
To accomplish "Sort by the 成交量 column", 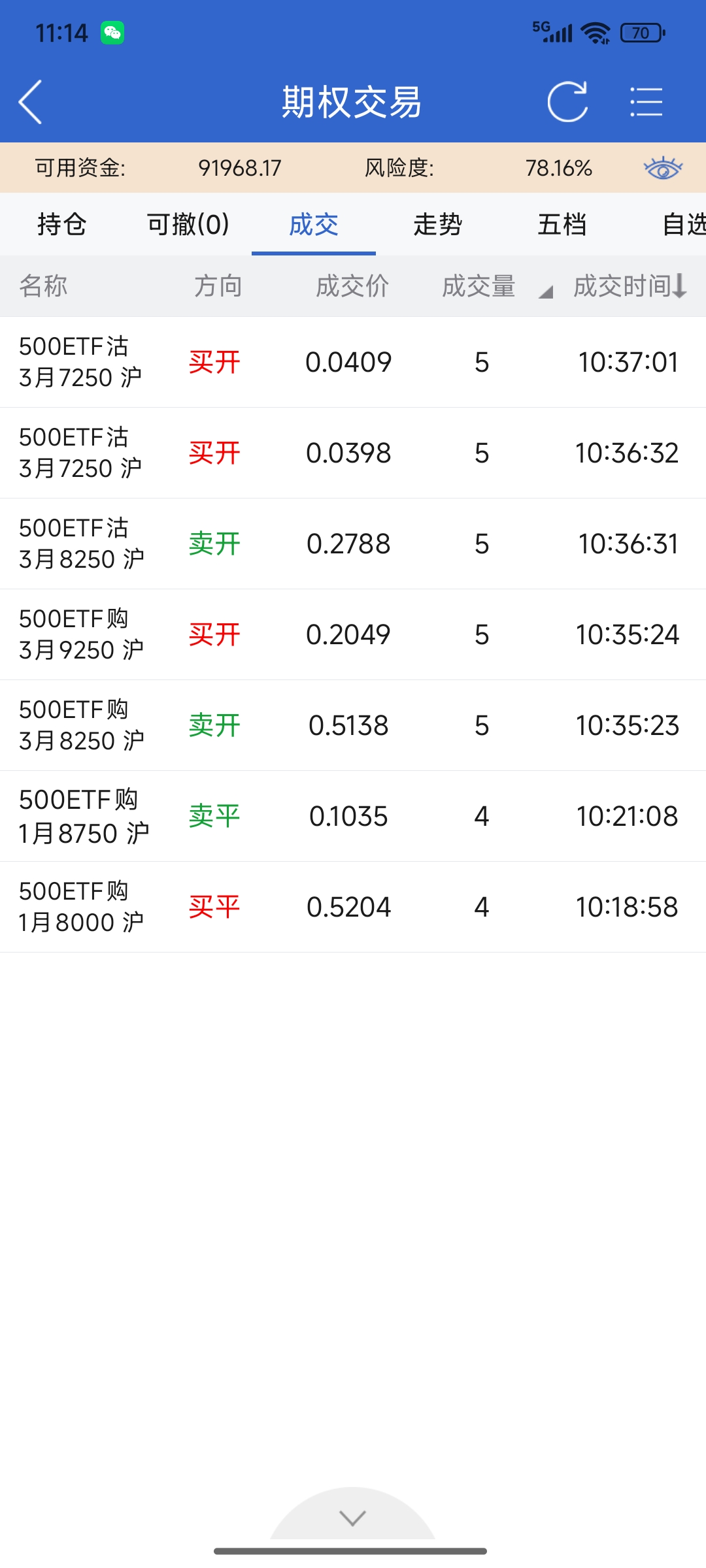I will pyautogui.click(x=480, y=286).
